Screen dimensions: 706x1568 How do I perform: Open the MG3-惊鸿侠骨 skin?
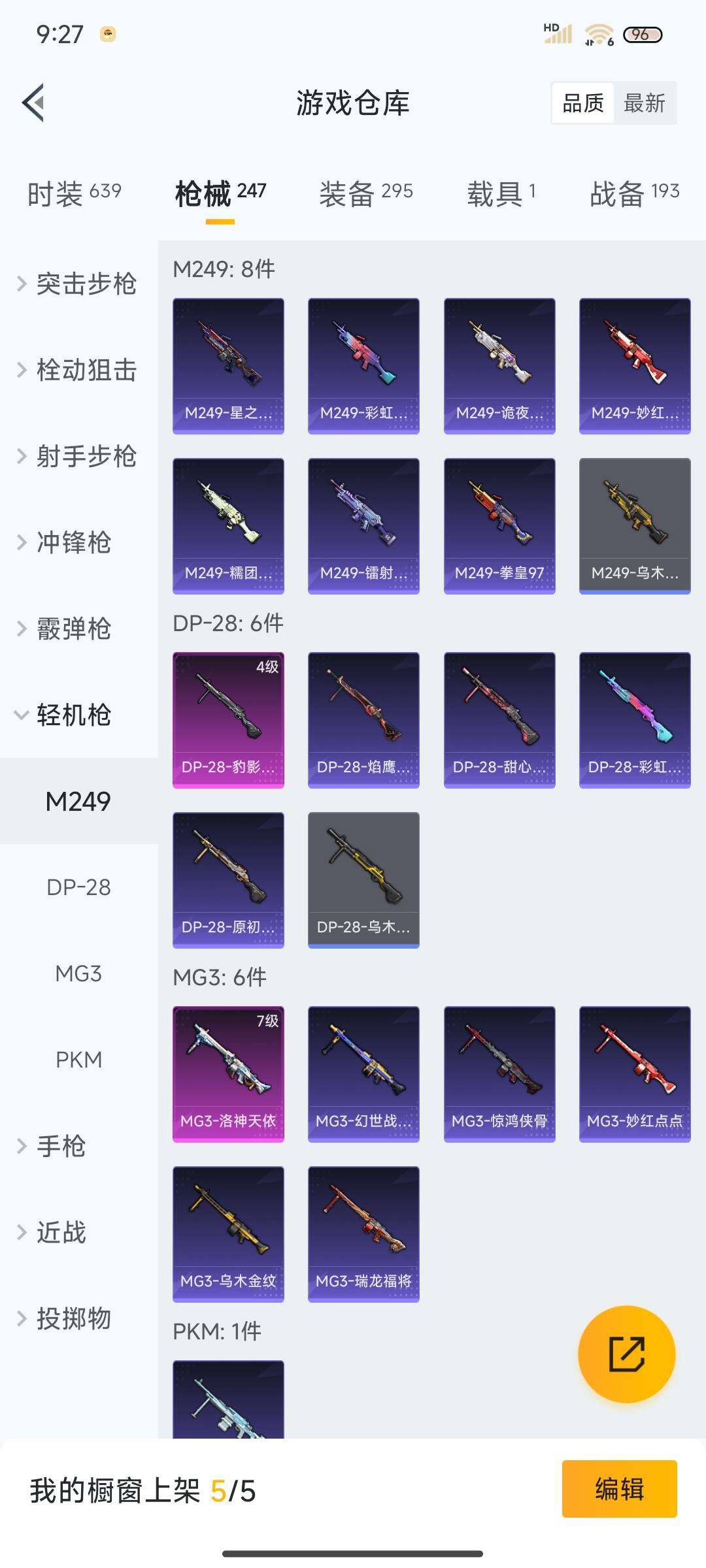coord(499,1073)
